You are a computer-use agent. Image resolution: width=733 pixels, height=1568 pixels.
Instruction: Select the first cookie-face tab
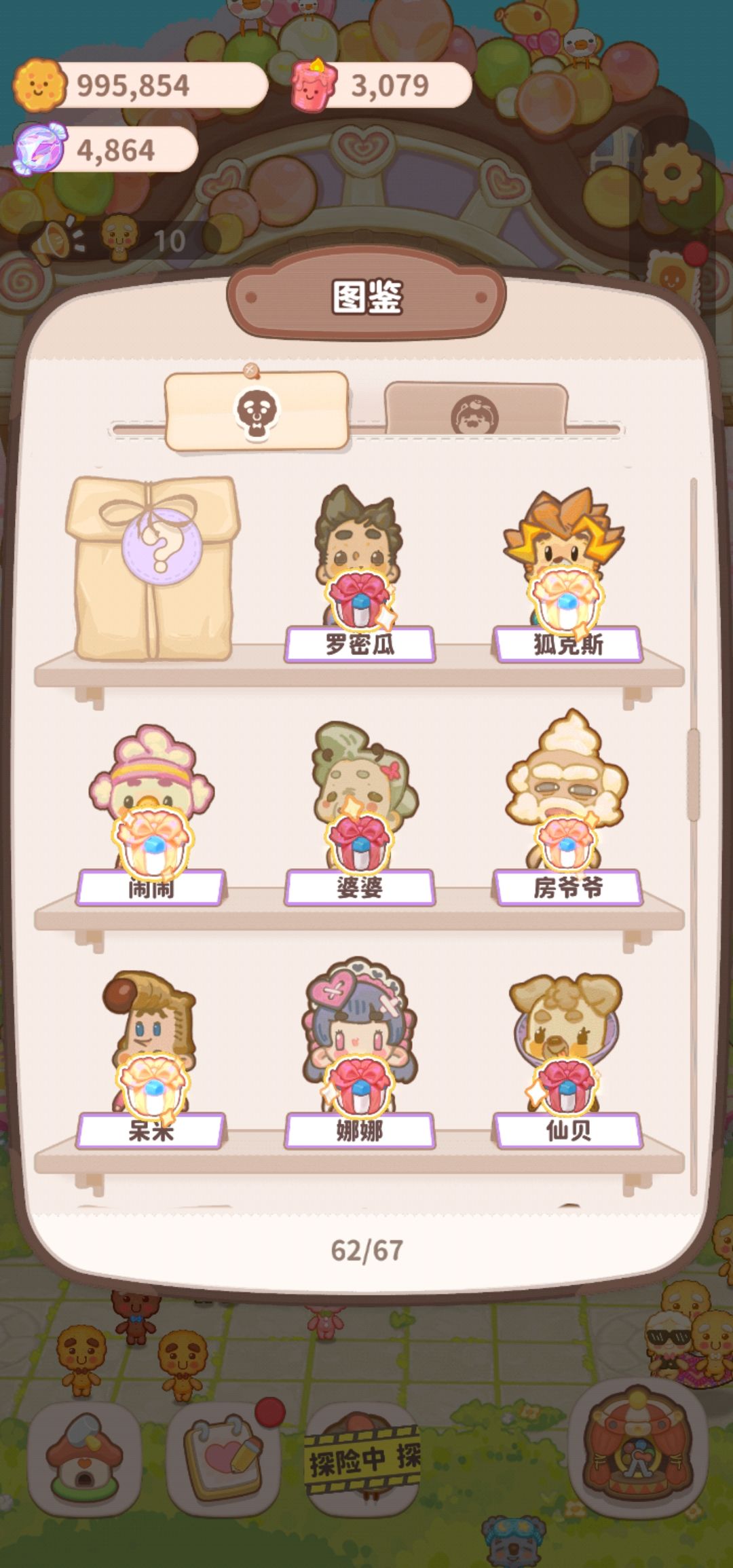tap(257, 411)
